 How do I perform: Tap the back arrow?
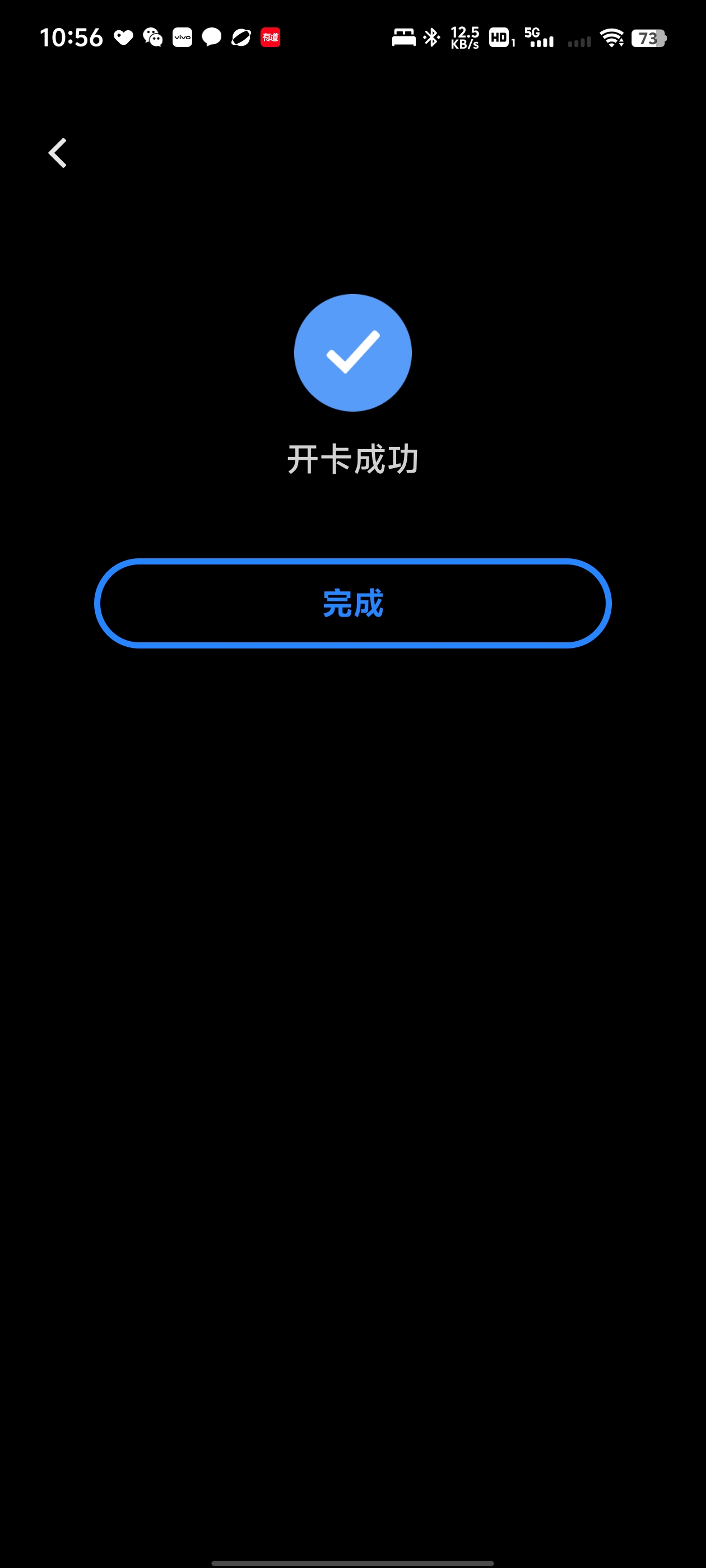point(57,153)
